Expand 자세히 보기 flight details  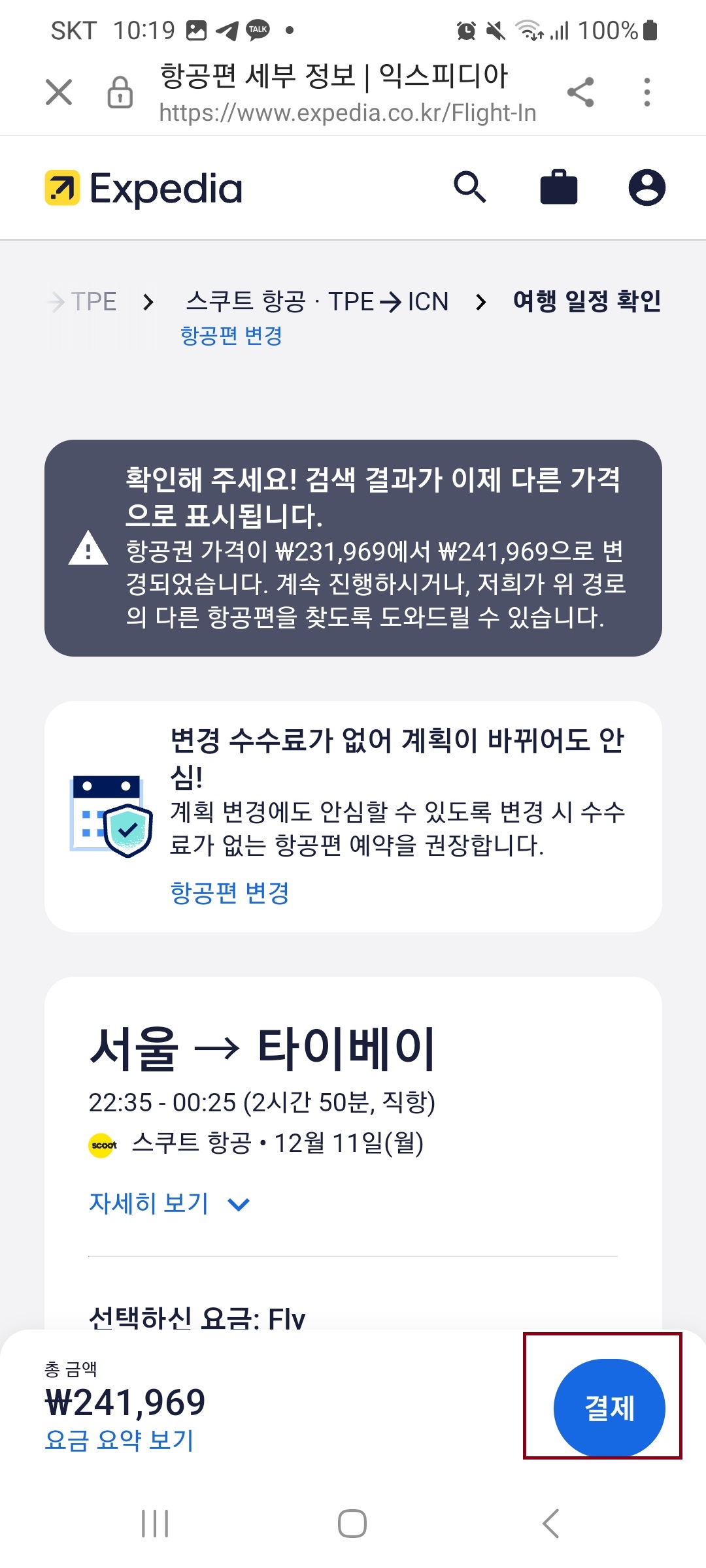[x=148, y=1202]
